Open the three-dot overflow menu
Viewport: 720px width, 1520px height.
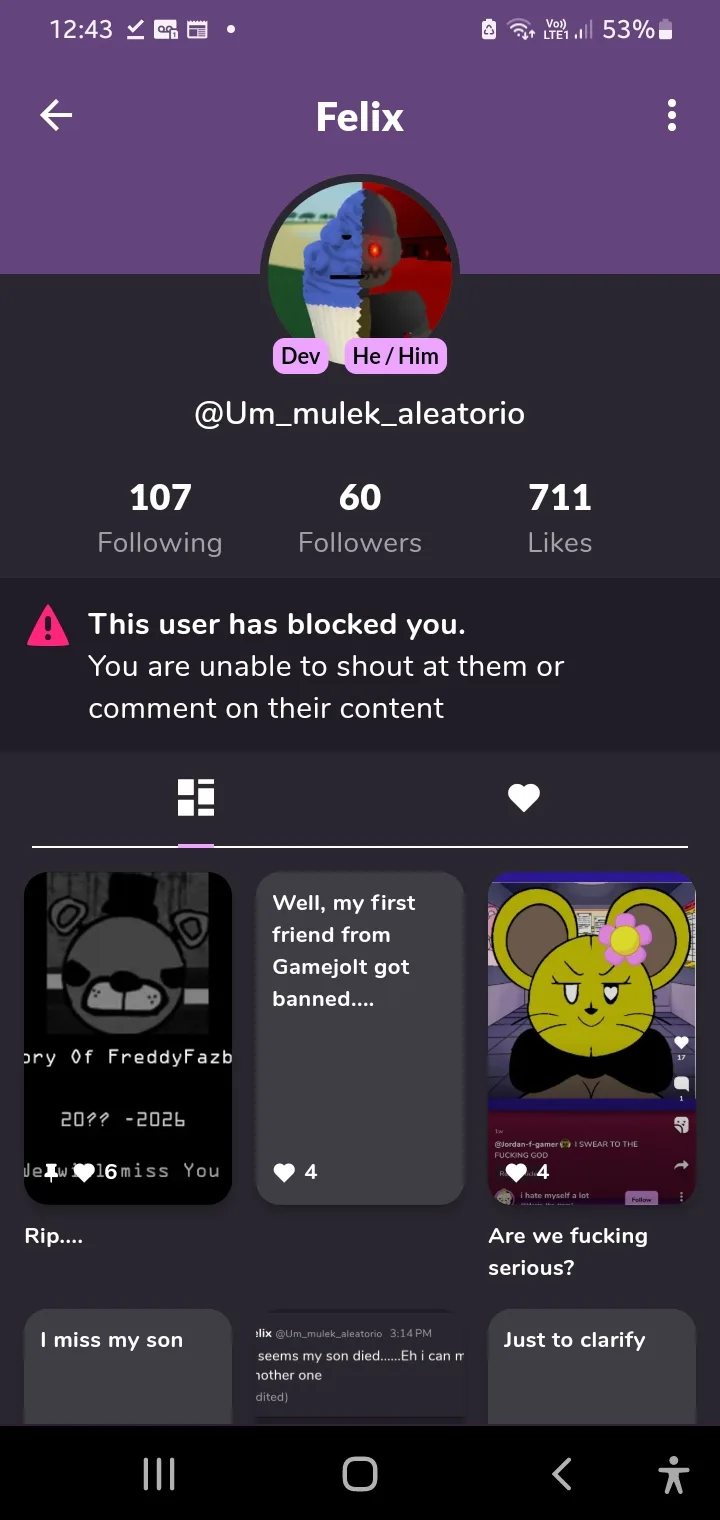point(672,116)
